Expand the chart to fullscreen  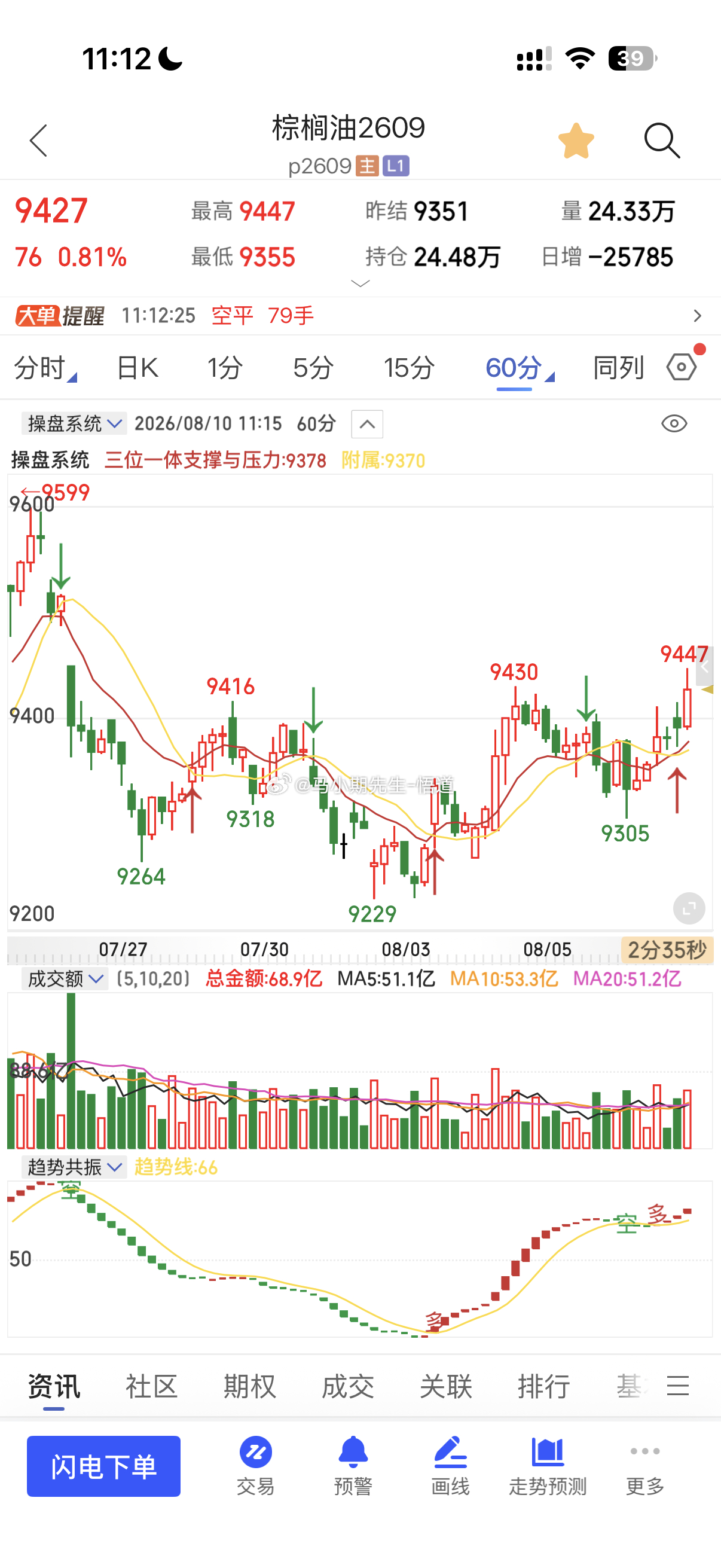[689, 908]
